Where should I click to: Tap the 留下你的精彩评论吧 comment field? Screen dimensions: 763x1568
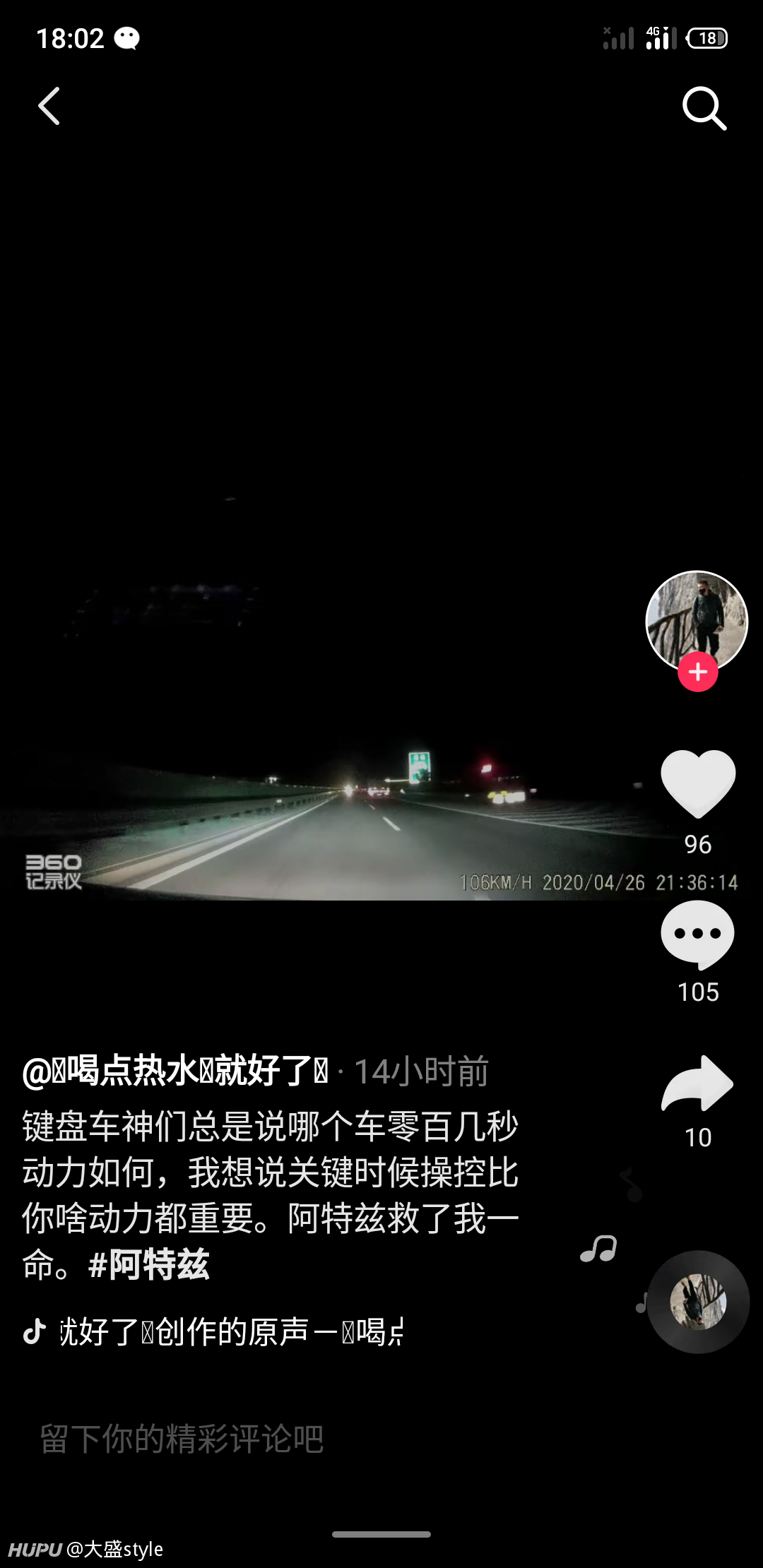182,1439
